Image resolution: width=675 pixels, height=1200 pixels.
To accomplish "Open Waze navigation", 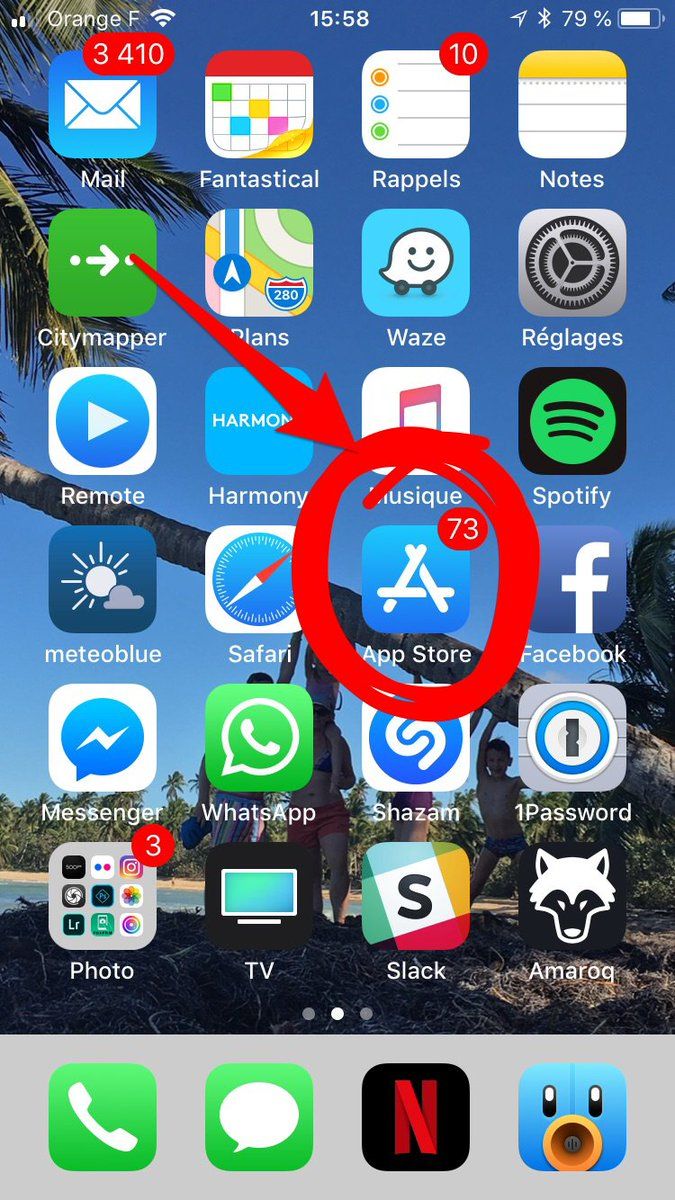I will point(416,263).
